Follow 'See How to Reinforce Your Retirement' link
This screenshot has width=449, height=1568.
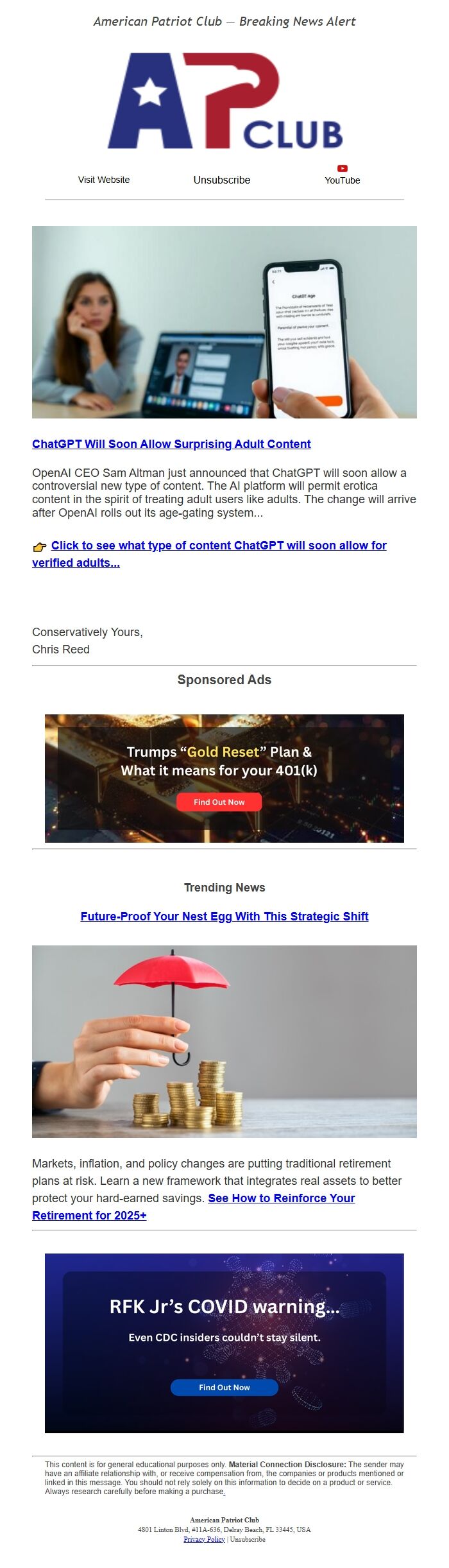[281, 1198]
